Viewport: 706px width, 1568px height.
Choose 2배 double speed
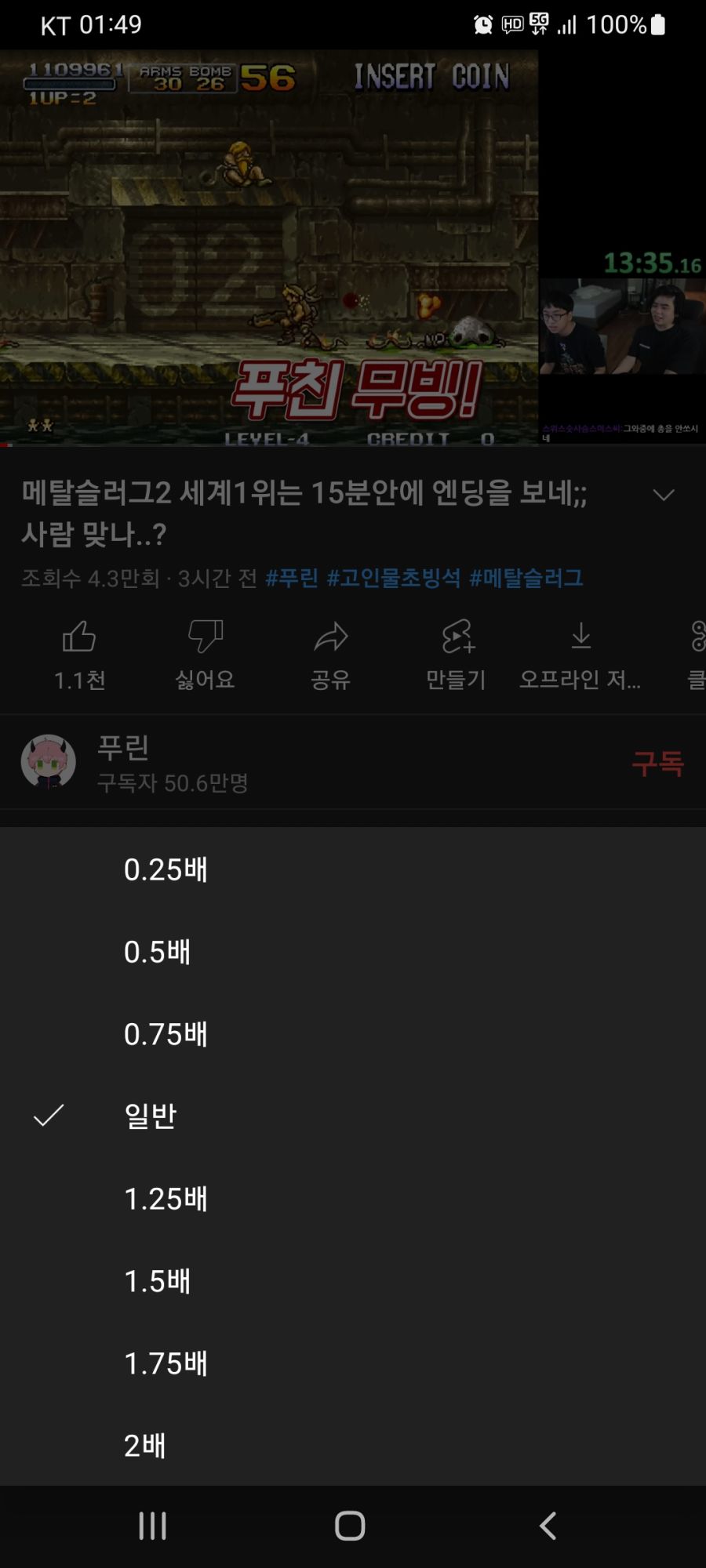click(353, 1445)
